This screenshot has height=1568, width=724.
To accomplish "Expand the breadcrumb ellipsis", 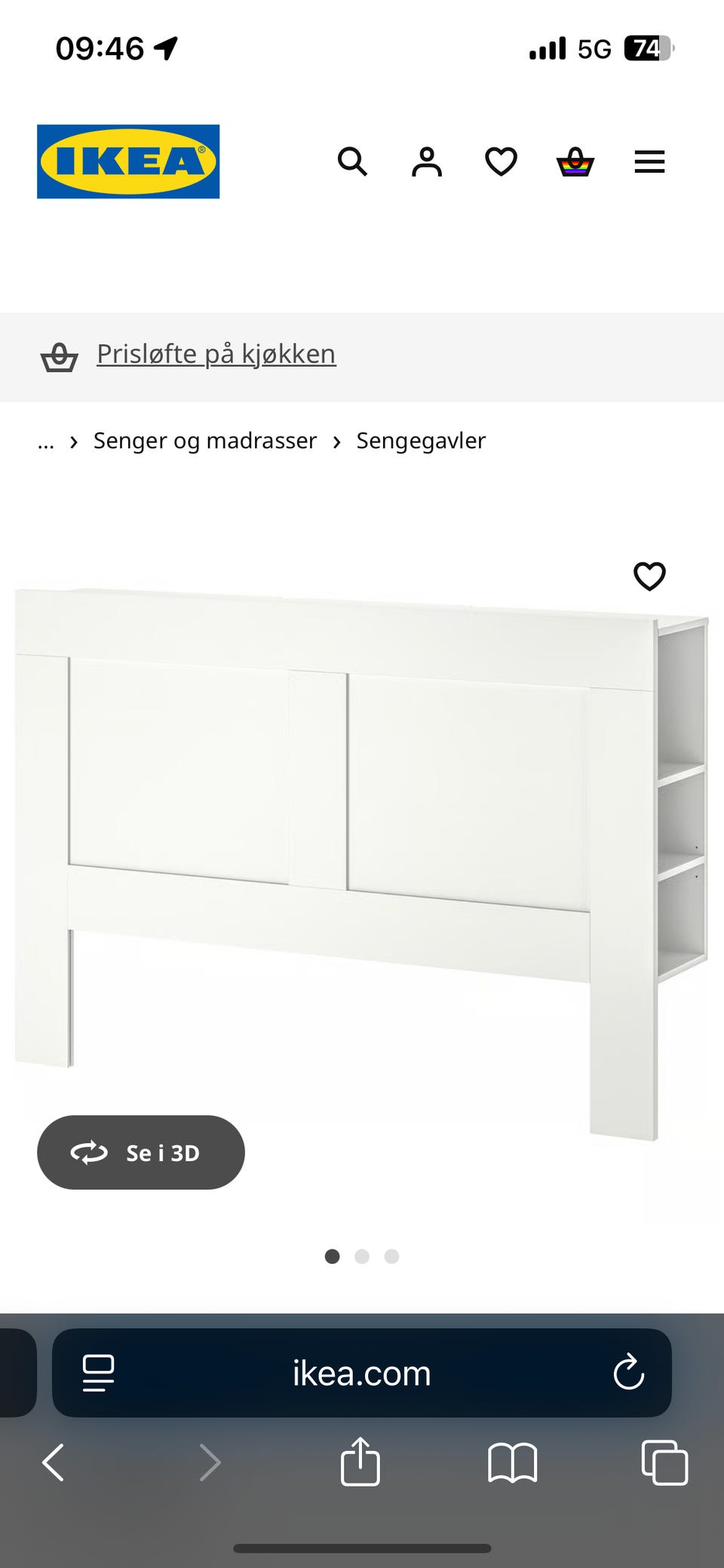I will (45, 441).
